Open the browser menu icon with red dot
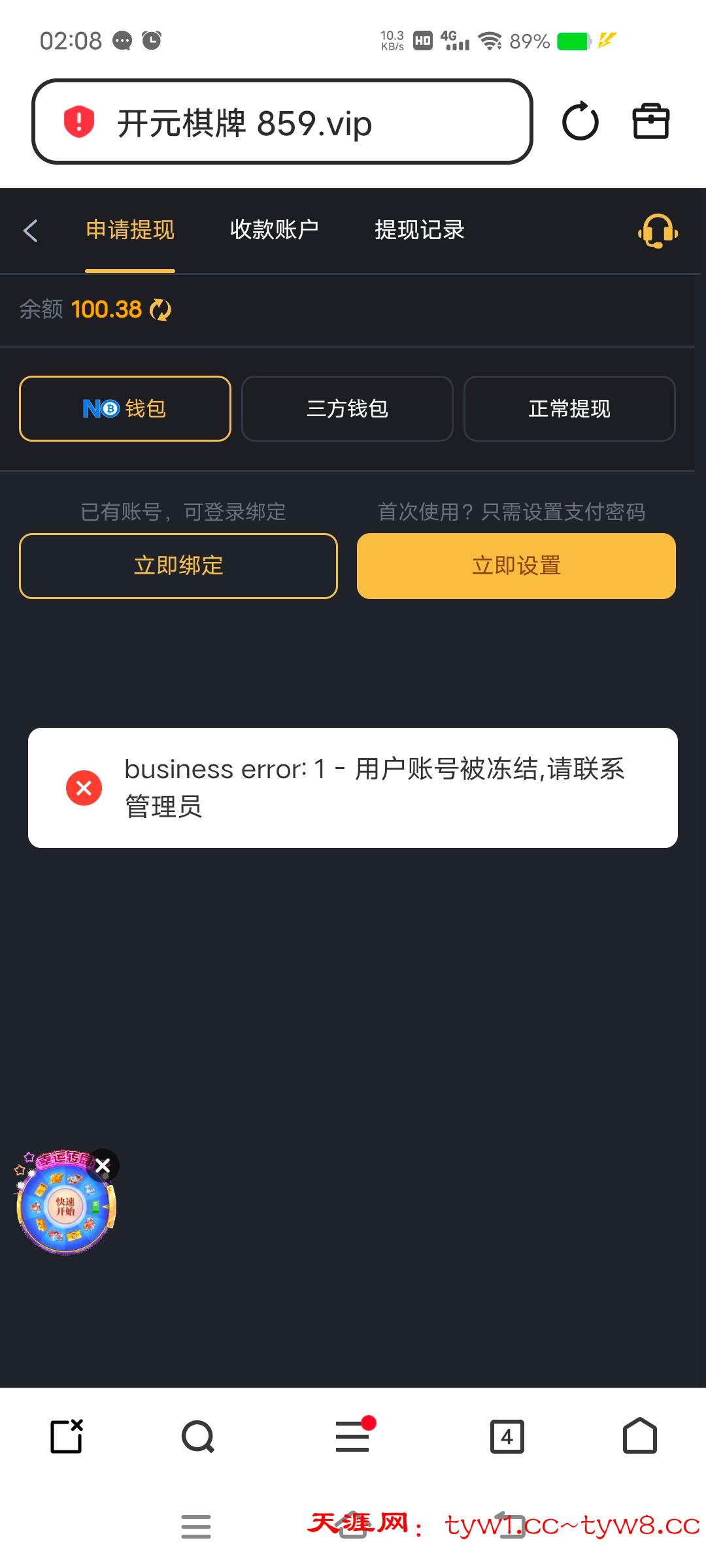 353,1437
